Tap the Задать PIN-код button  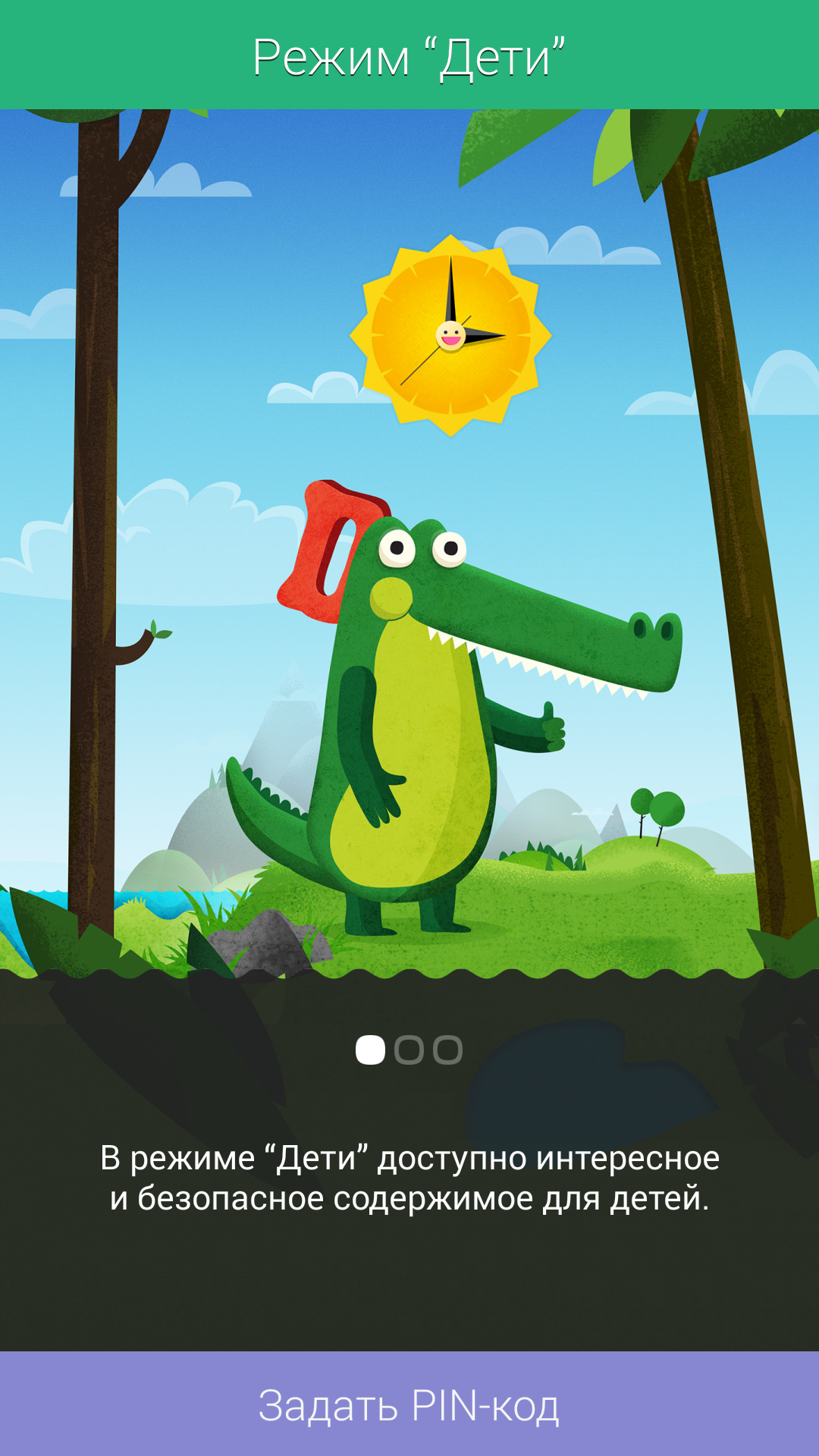tap(409, 1404)
